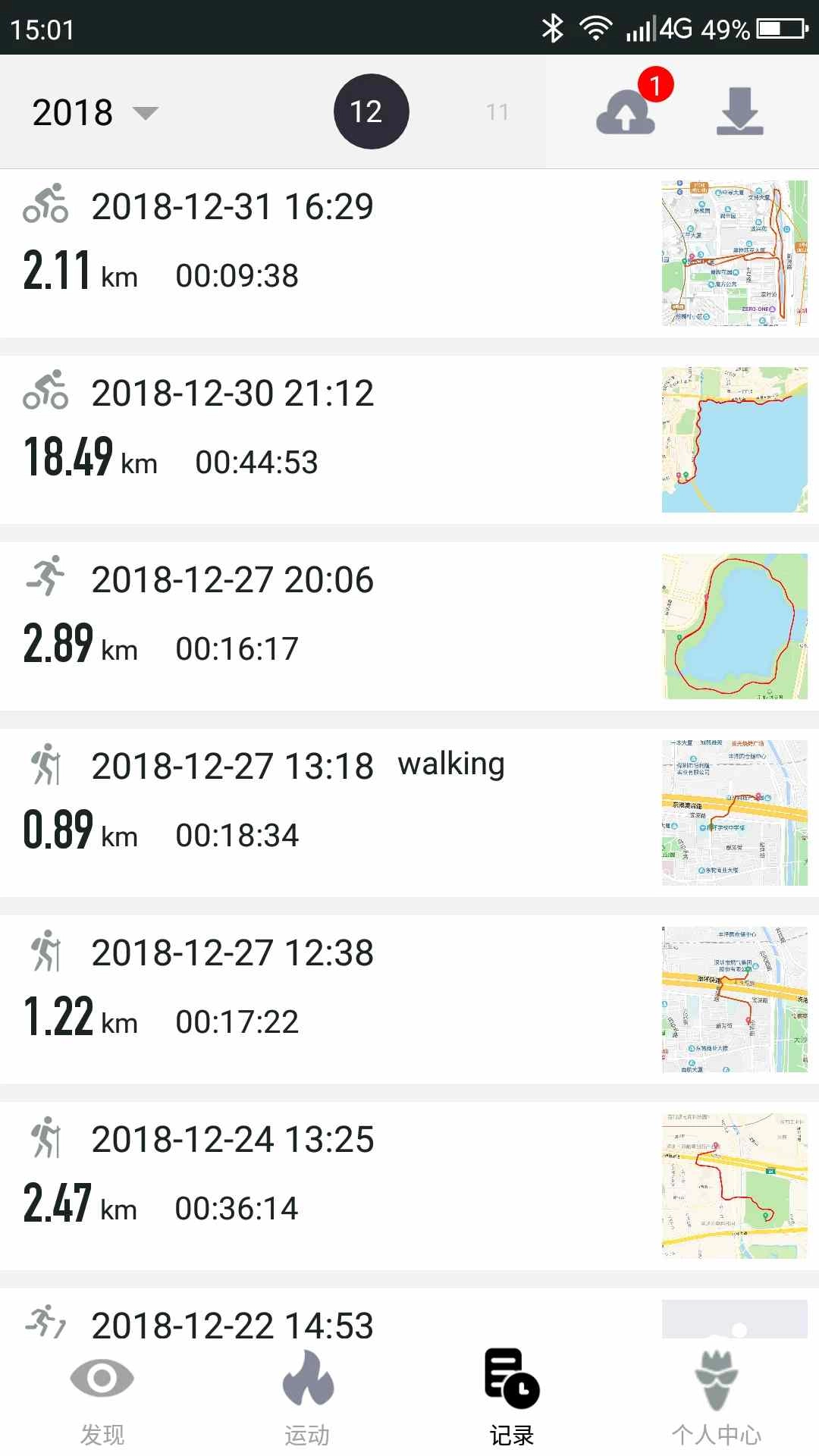The height and width of the screenshot is (1456, 819).
Task: Expand the 2018 year dropdown
Action: 95,112
